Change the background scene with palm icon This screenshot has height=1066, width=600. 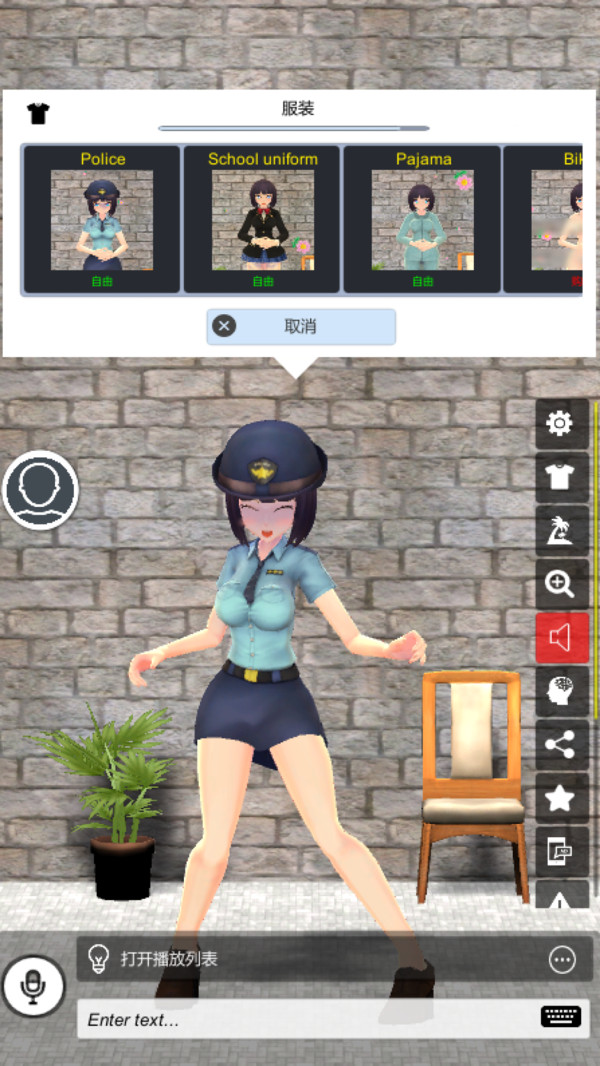560,530
